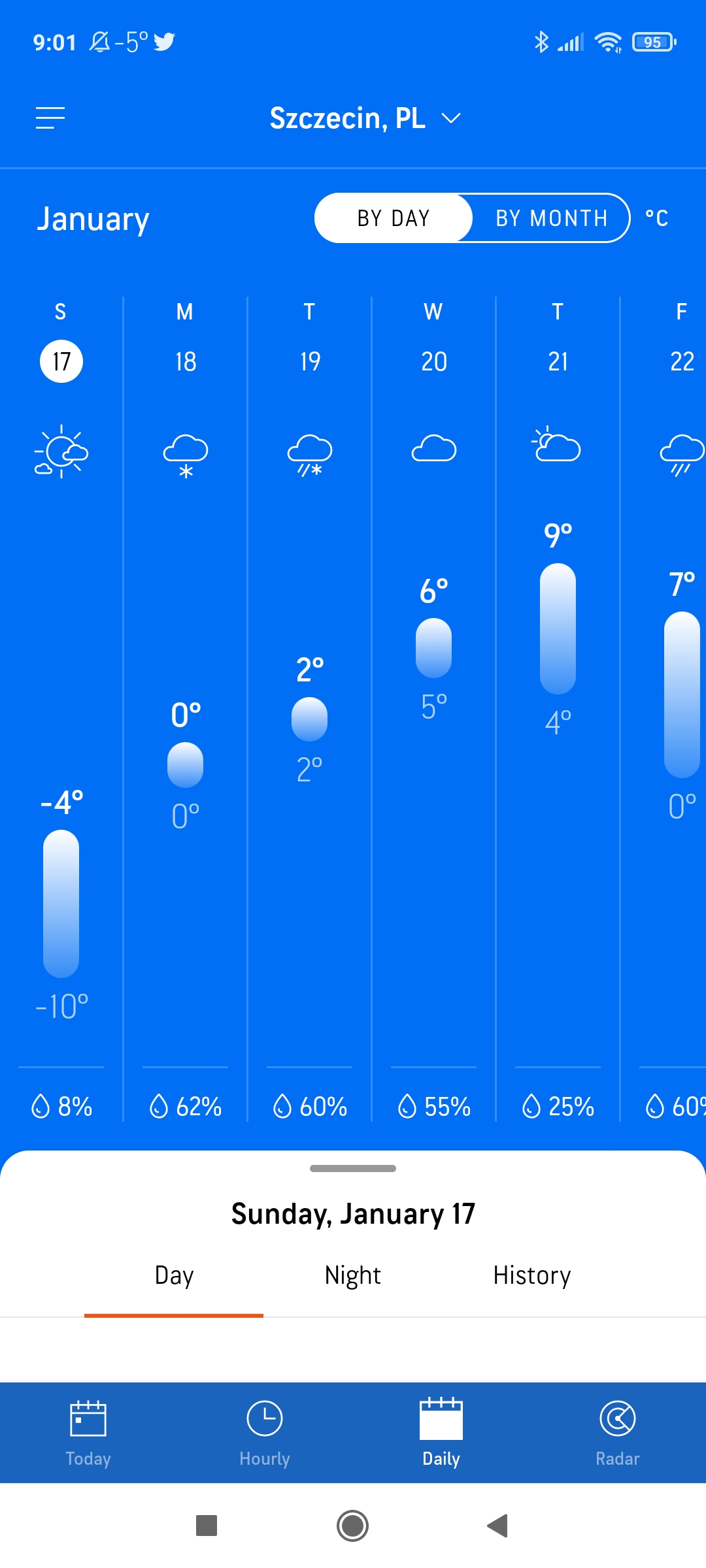Change the °C temperature unit
706x1568 pixels.
pyautogui.click(x=656, y=218)
